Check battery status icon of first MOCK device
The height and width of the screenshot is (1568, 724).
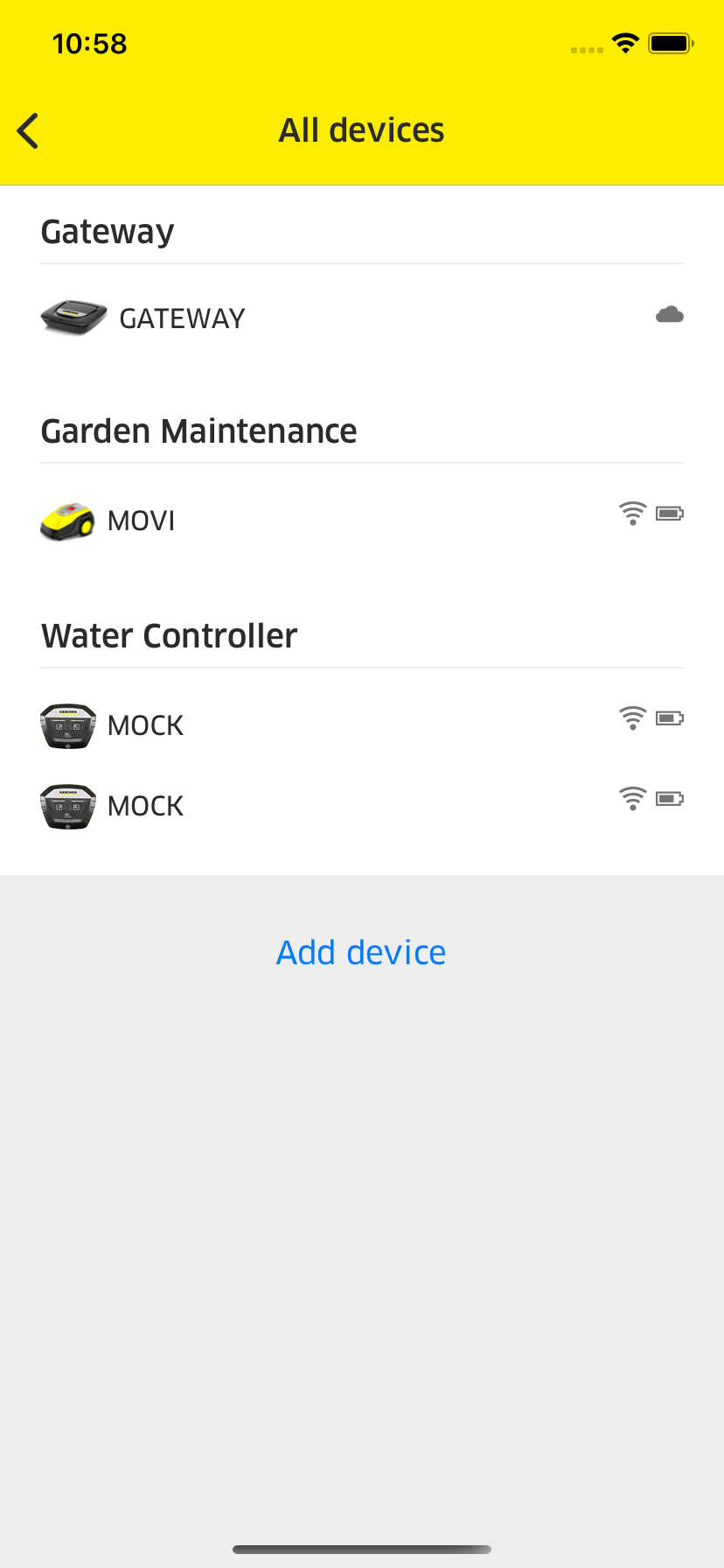click(670, 717)
